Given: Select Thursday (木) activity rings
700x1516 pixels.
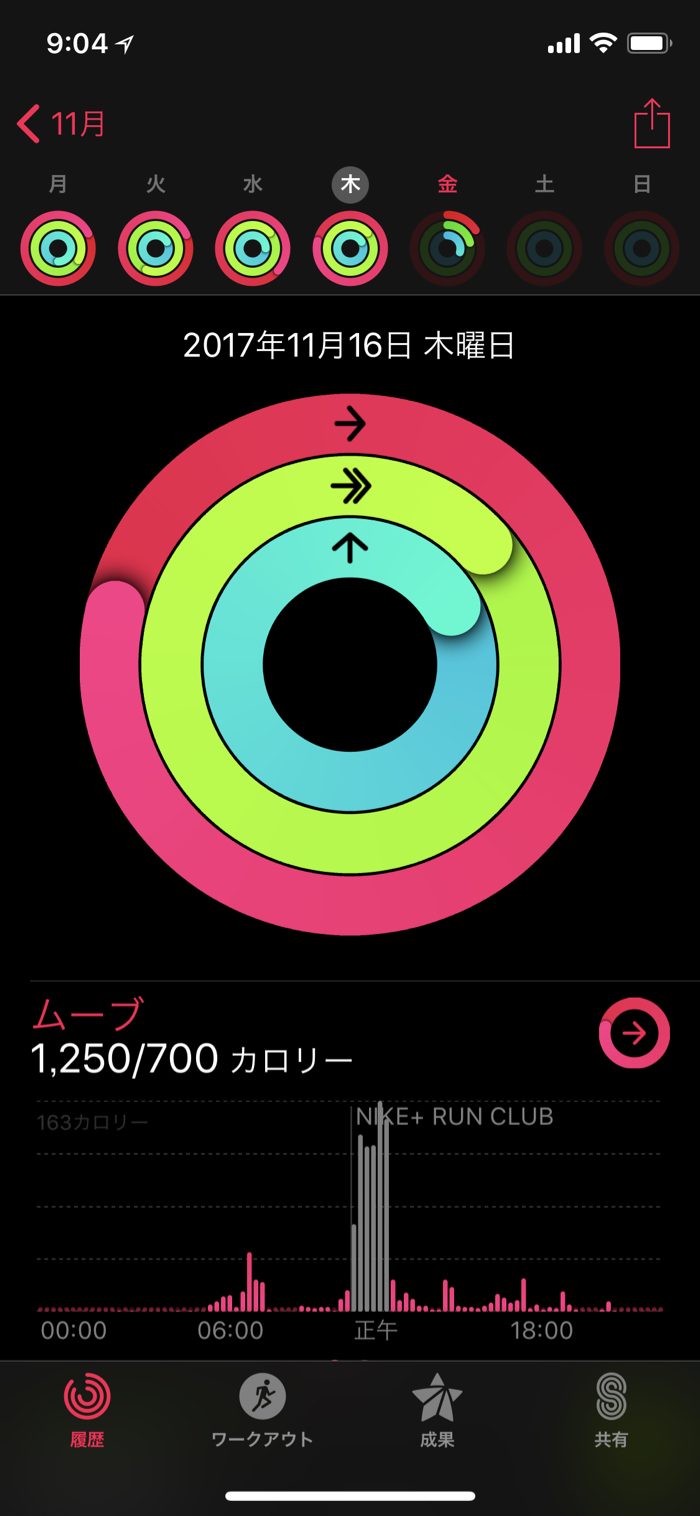Looking at the screenshot, I should click(350, 248).
